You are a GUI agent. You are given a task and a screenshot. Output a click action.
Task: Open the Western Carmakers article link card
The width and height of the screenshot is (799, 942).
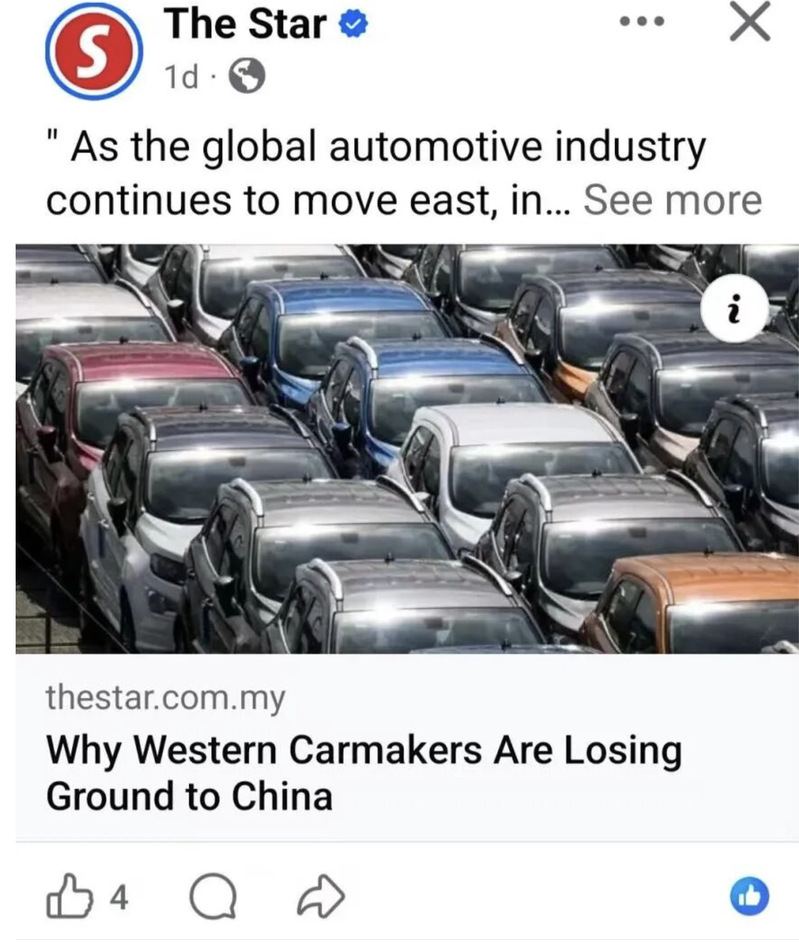(364, 773)
